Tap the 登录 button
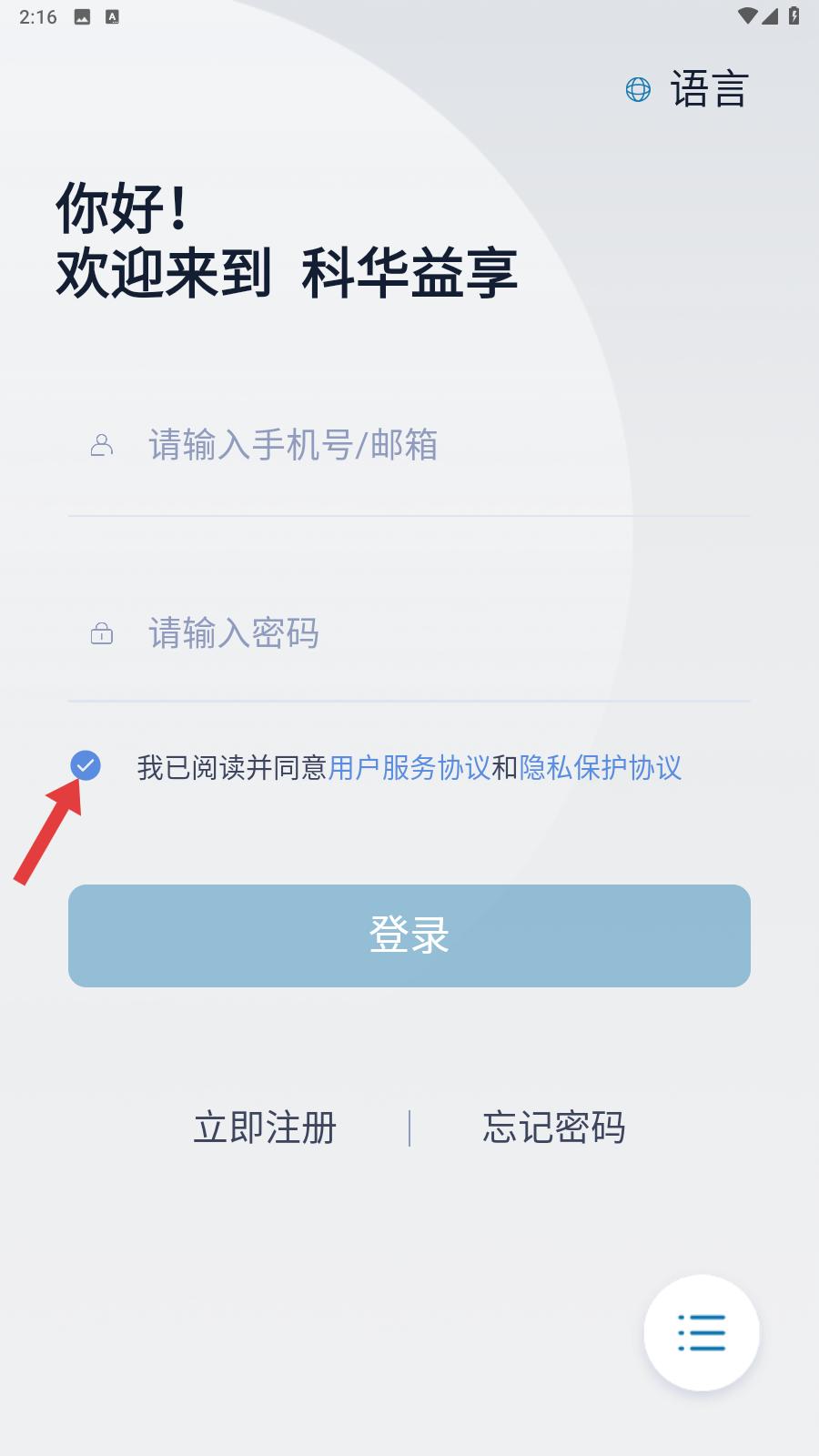The height and width of the screenshot is (1456, 819). click(x=409, y=935)
